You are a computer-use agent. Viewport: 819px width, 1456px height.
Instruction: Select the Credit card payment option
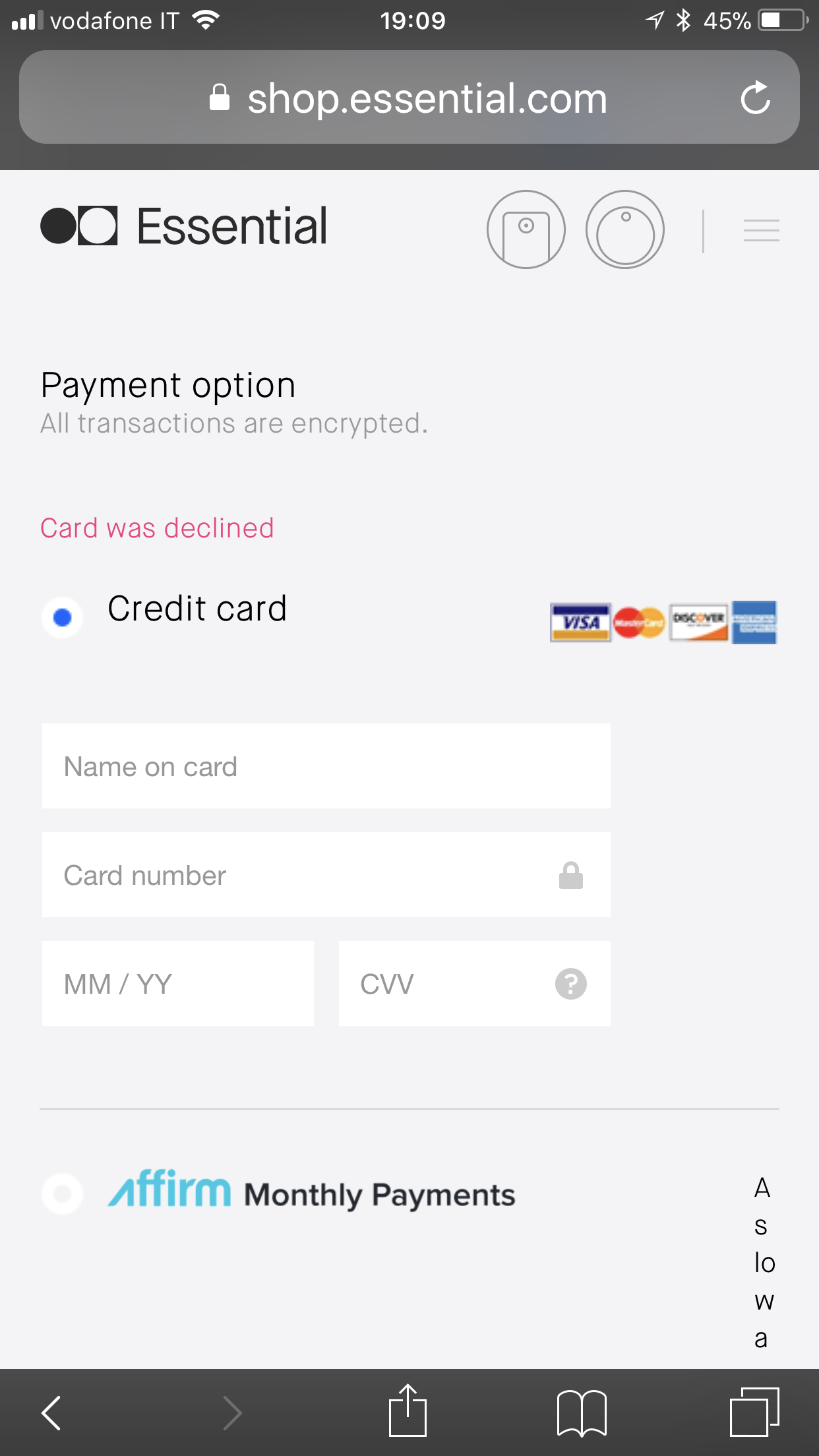pos(62,617)
